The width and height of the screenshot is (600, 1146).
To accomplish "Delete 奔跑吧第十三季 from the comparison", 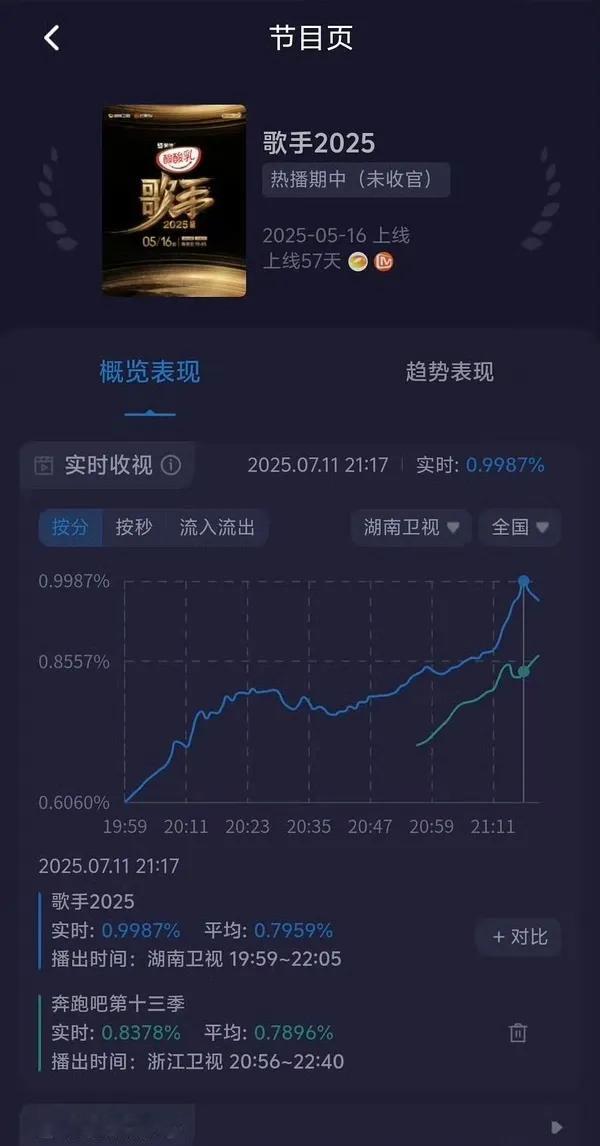I will tap(517, 1033).
